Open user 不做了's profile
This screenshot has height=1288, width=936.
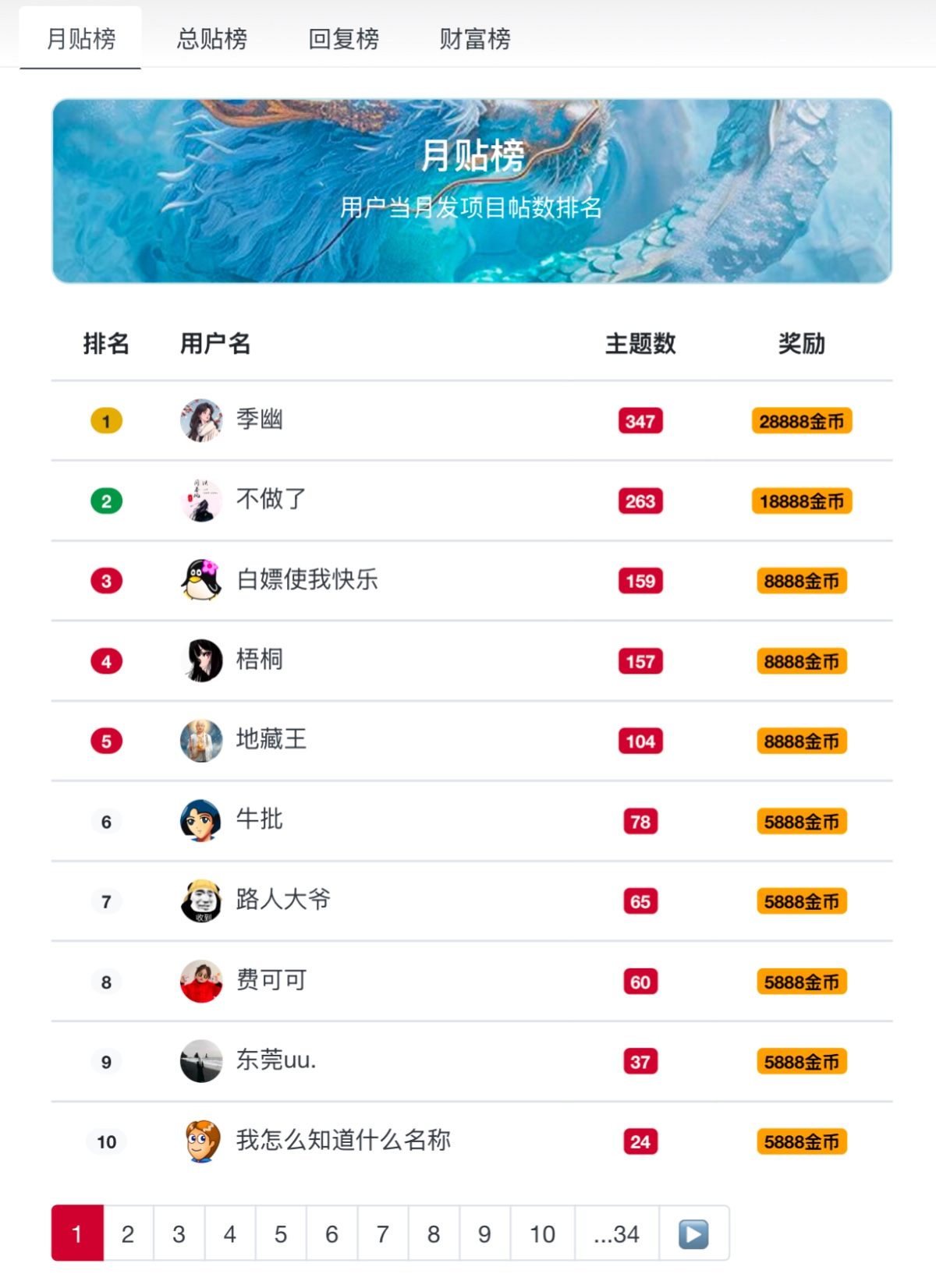coord(271,500)
